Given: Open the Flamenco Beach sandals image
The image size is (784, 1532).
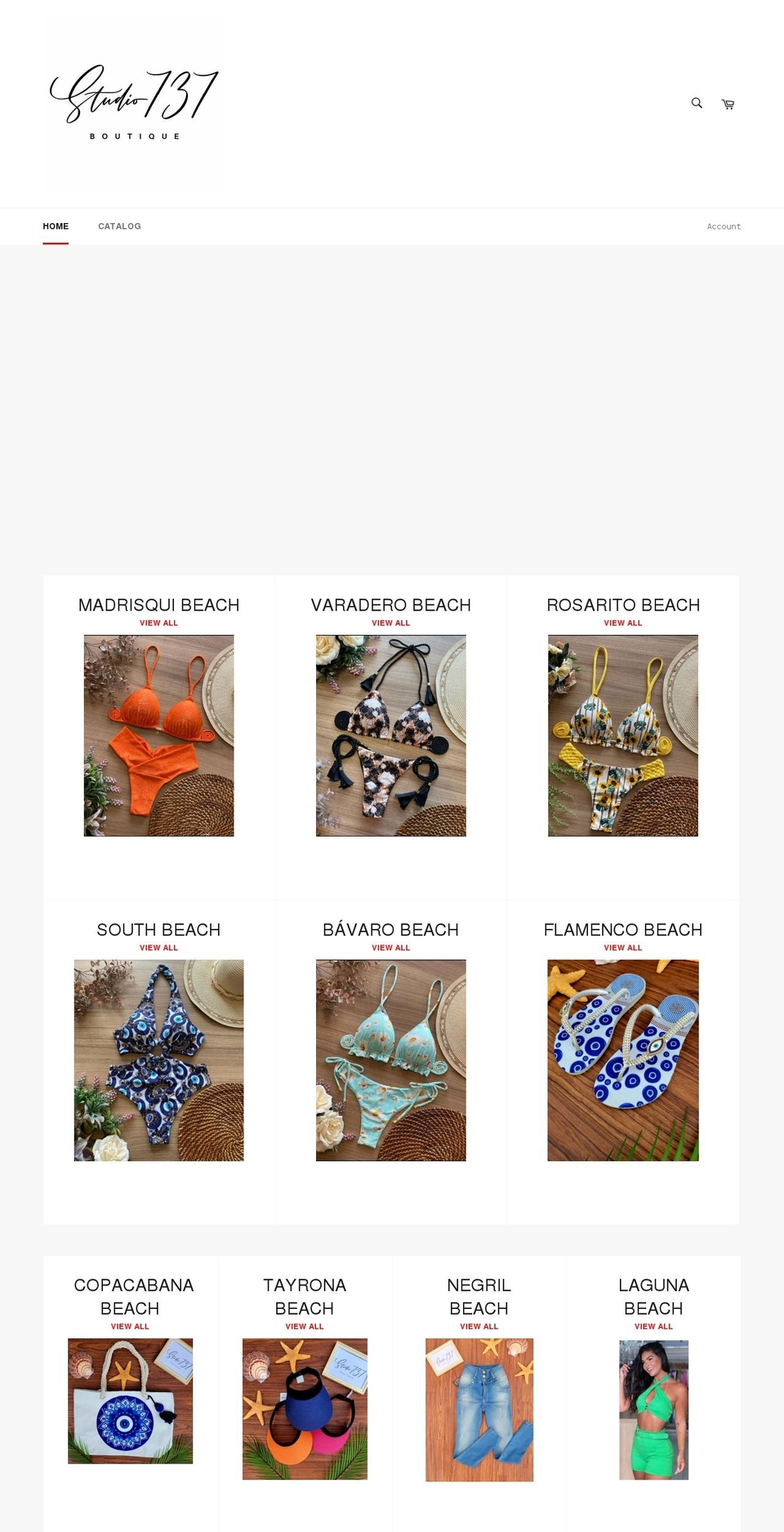Looking at the screenshot, I should [x=622, y=1060].
